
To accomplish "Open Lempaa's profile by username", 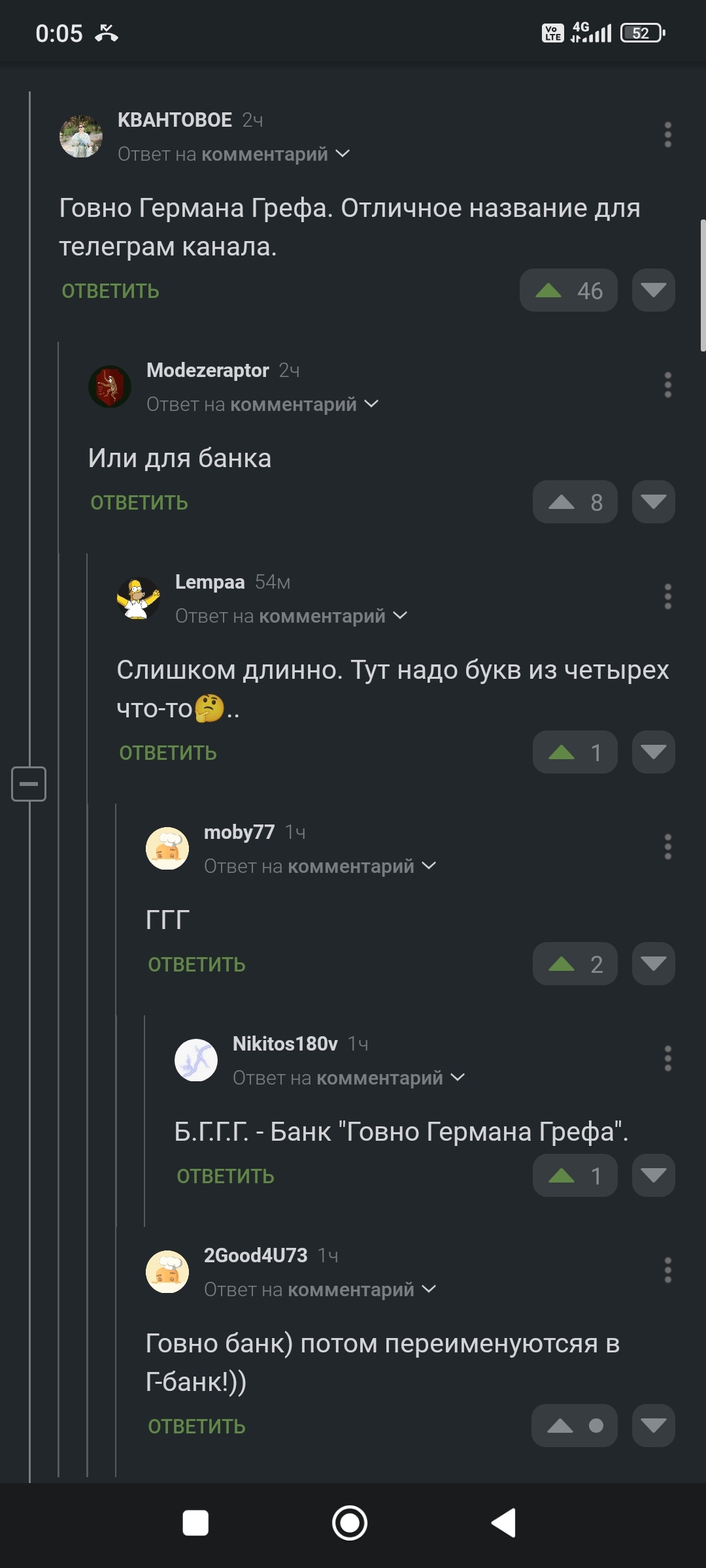I will (209, 582).
